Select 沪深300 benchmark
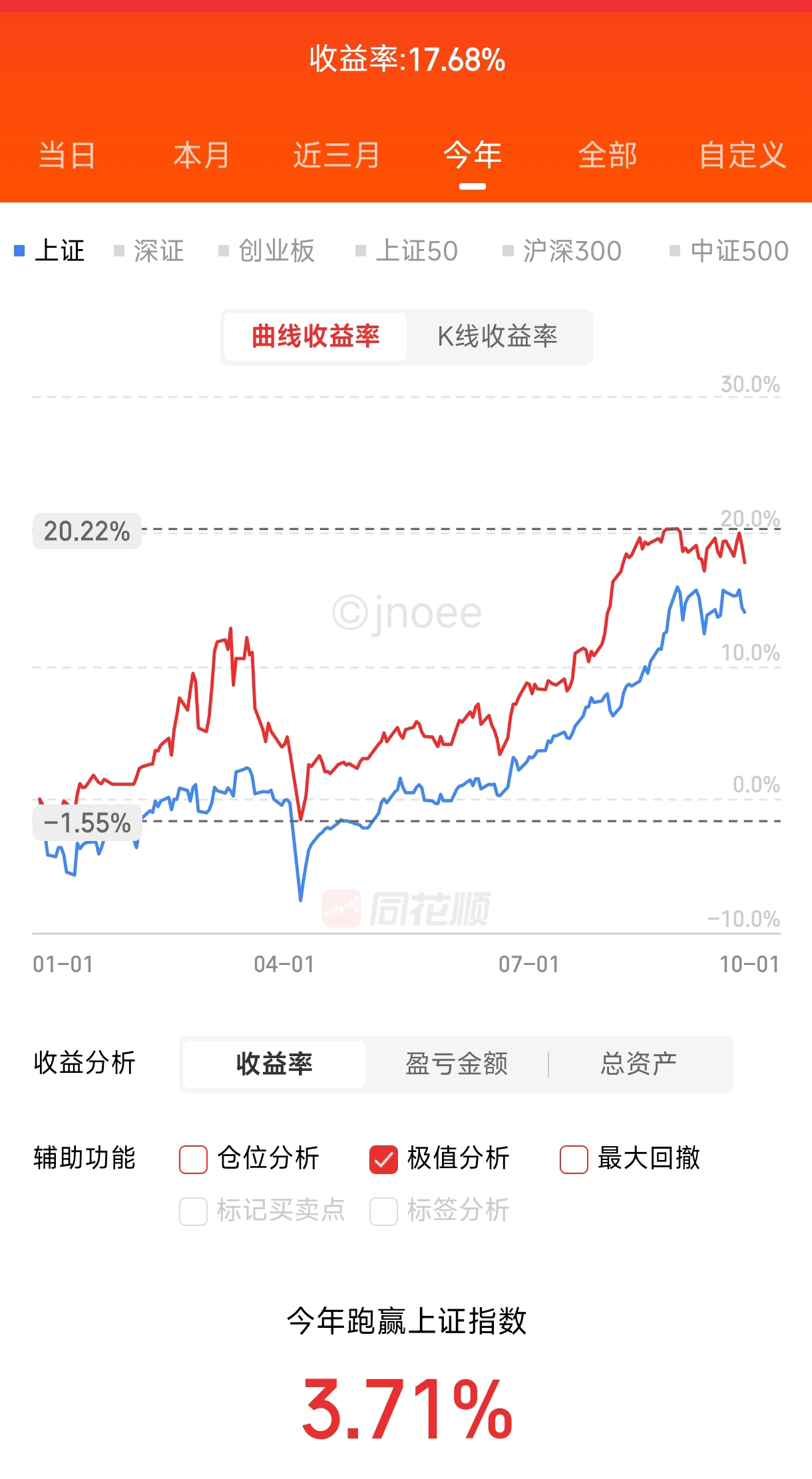 tap(562, 251)
